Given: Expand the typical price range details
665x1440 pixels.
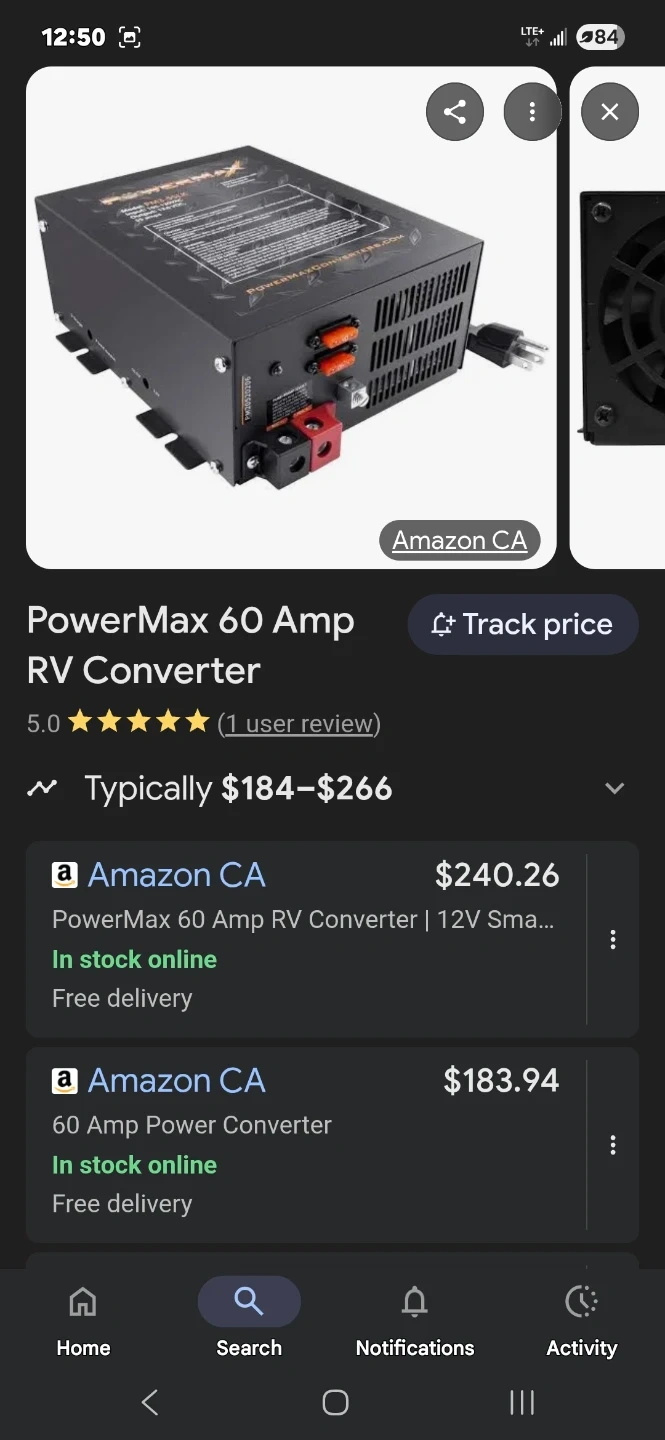Looking at the screenshot, I should click(614, 788).
